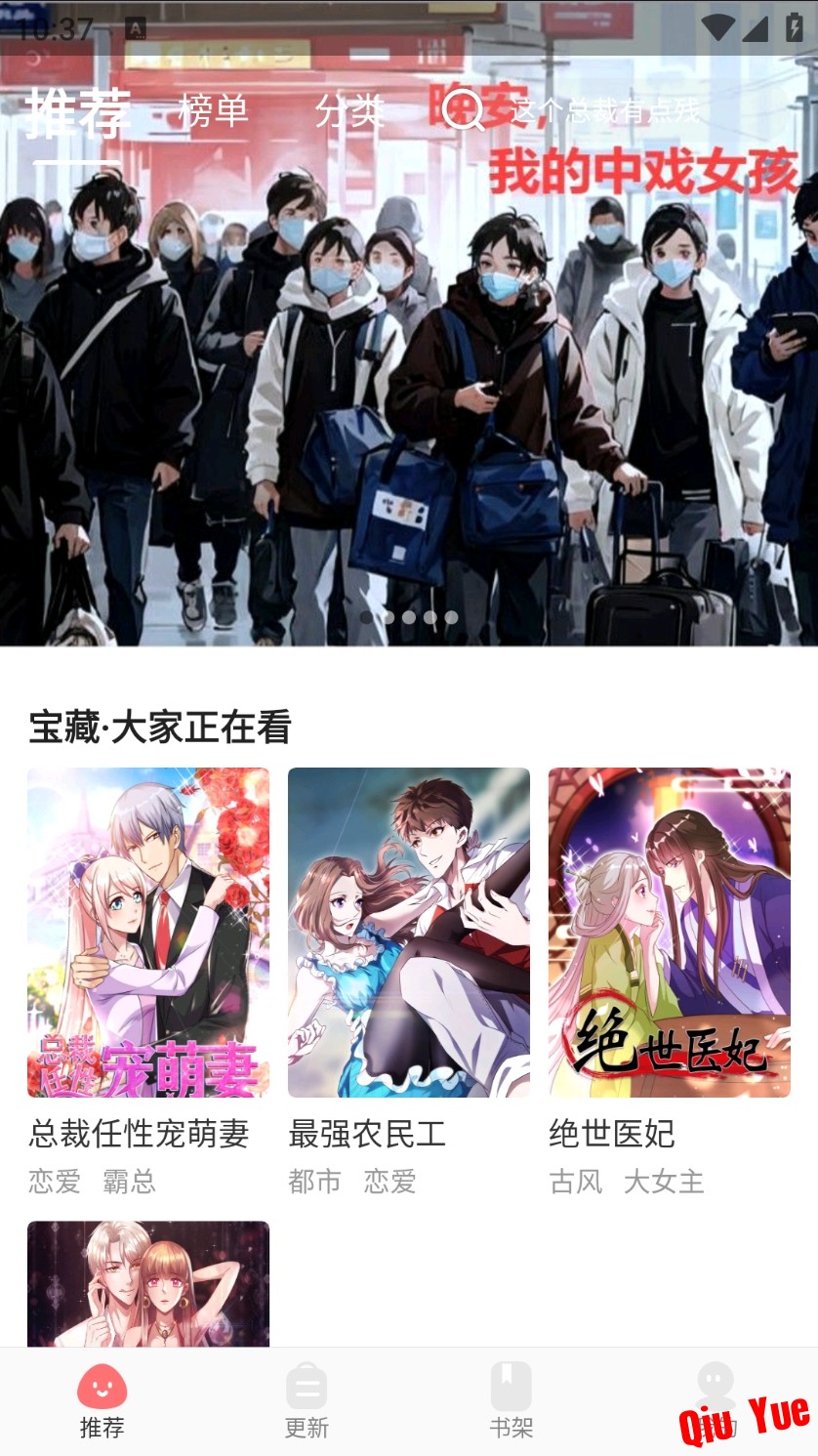
Task: Select the 推荐 top tab
Action: point(78,113)
